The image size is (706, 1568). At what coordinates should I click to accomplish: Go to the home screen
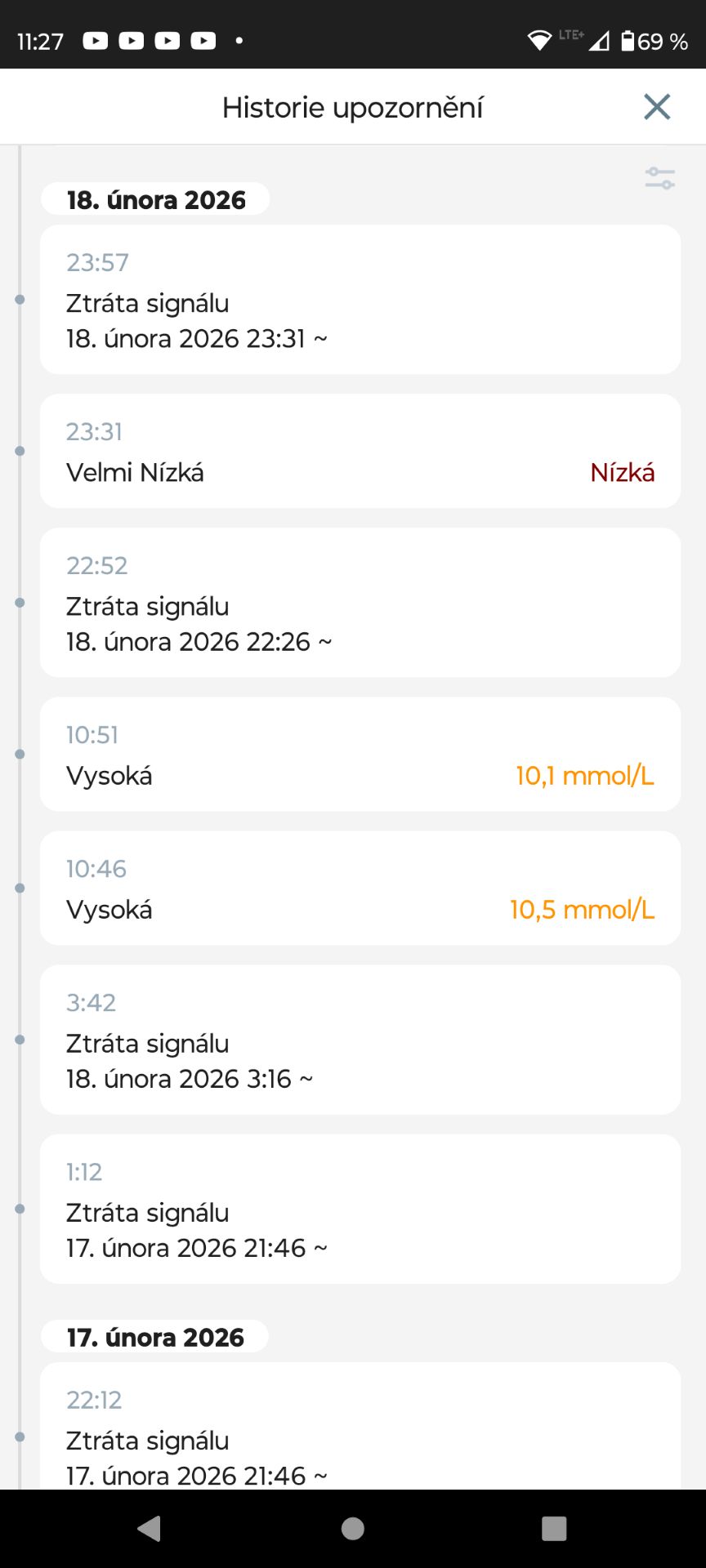(x=353, y=1528)
